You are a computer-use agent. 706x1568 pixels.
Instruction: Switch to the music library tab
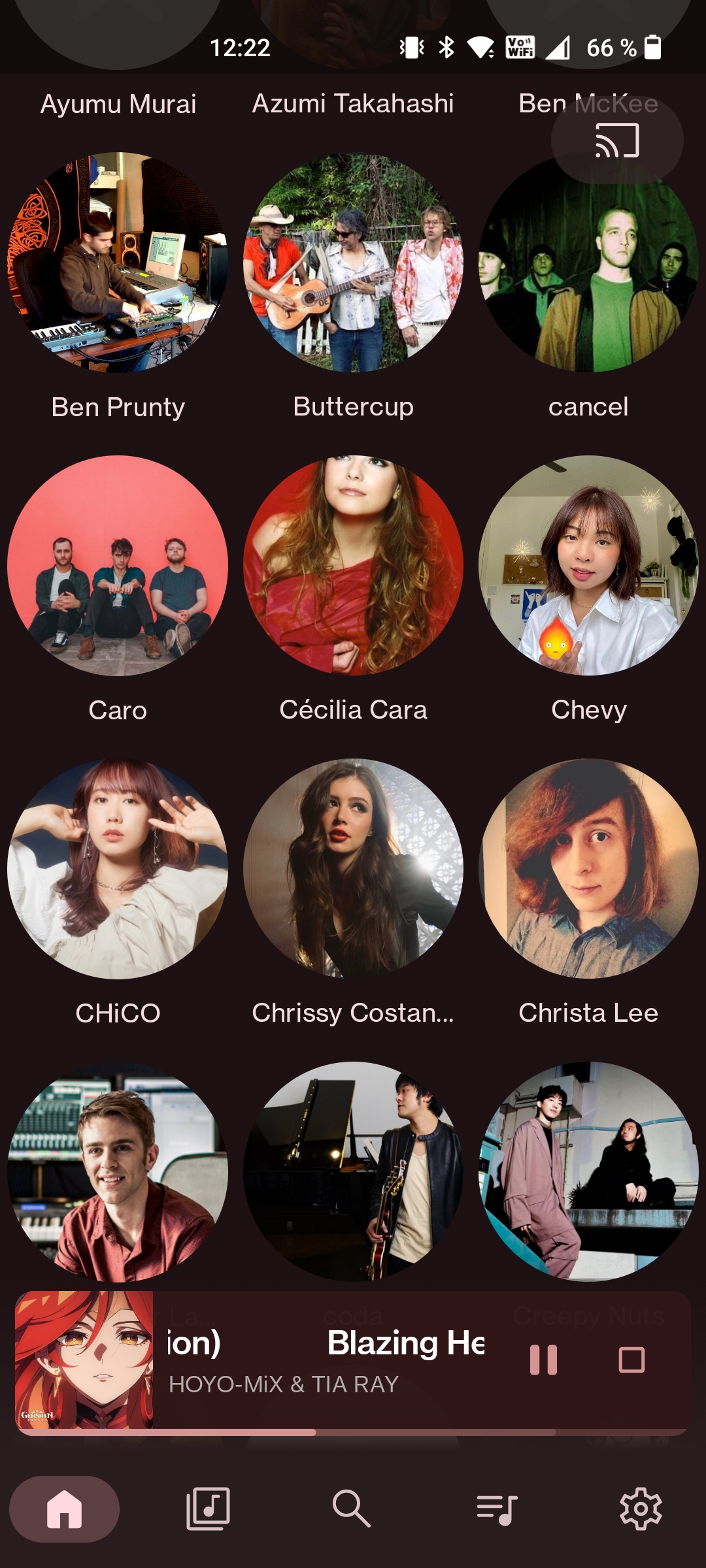coord(208,1509)
